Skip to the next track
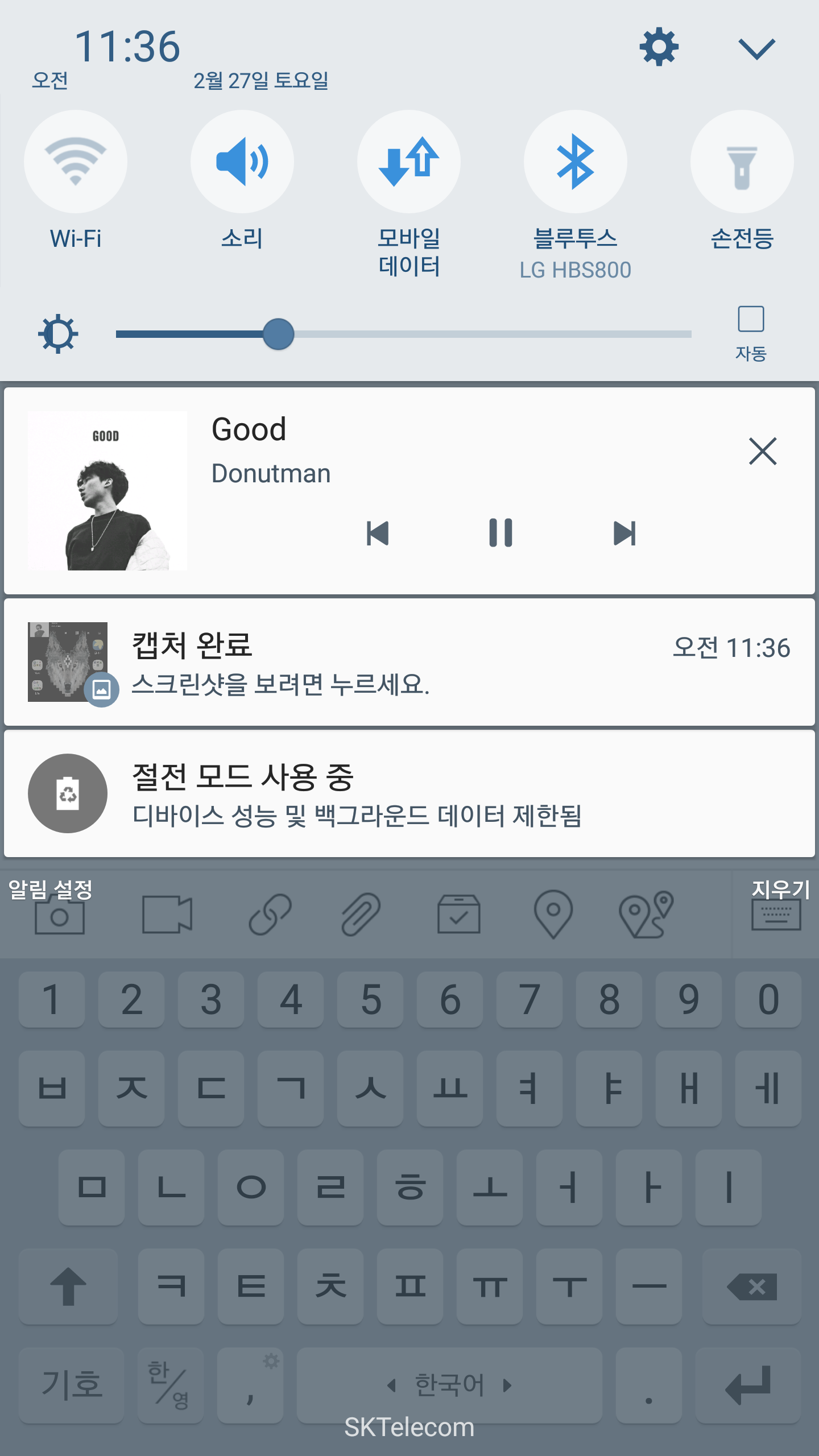819x1456 pixels. [624, 533]
